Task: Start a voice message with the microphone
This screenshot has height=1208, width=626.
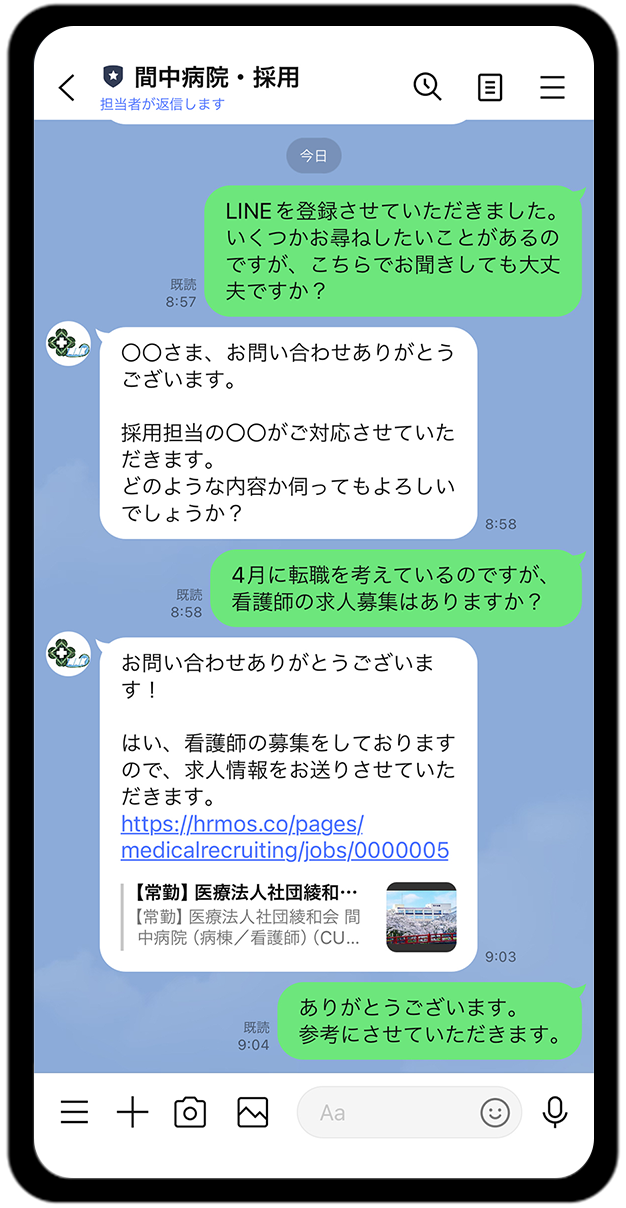Action: point(555,1112)
